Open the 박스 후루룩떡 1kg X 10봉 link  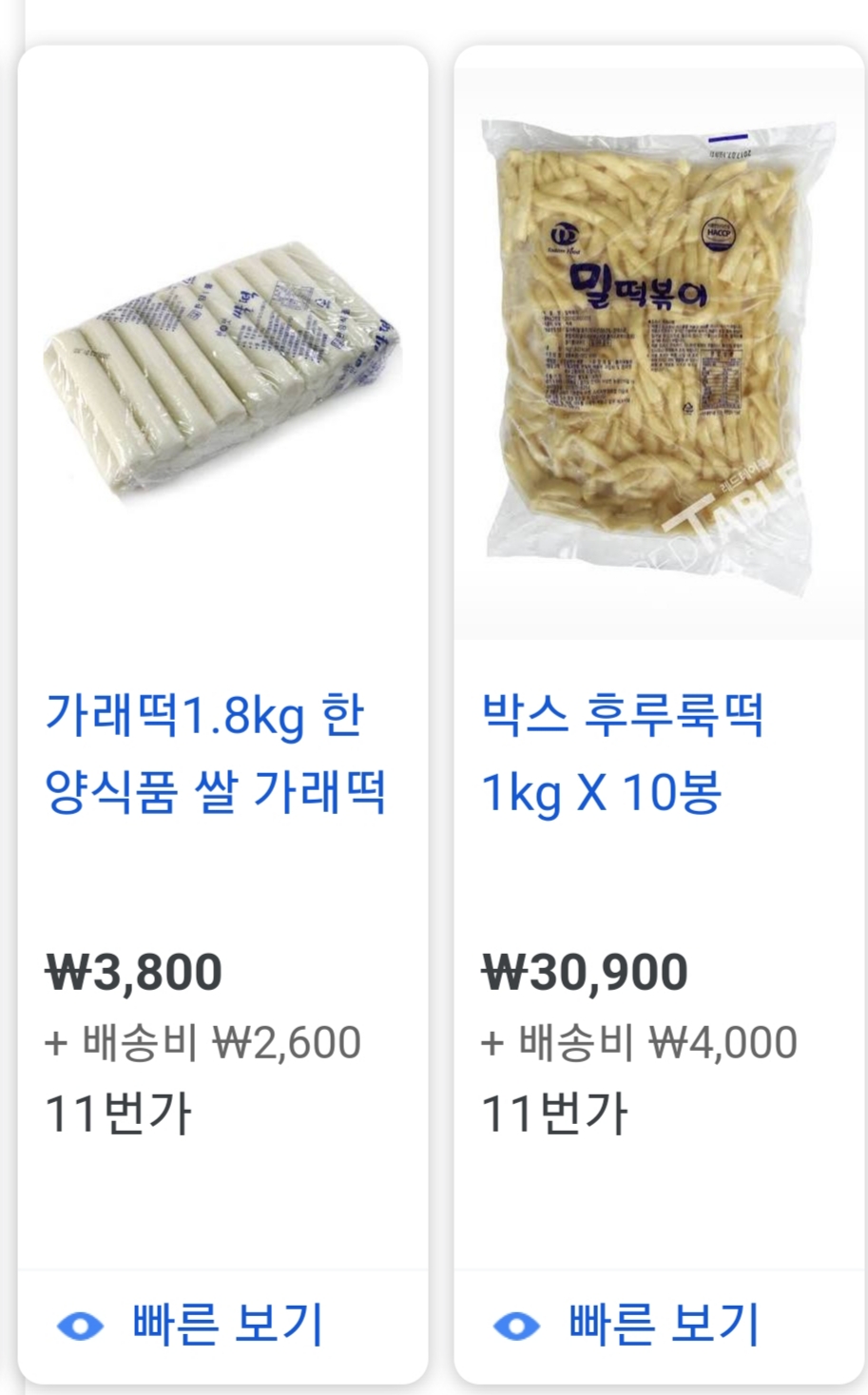(623, 754)
